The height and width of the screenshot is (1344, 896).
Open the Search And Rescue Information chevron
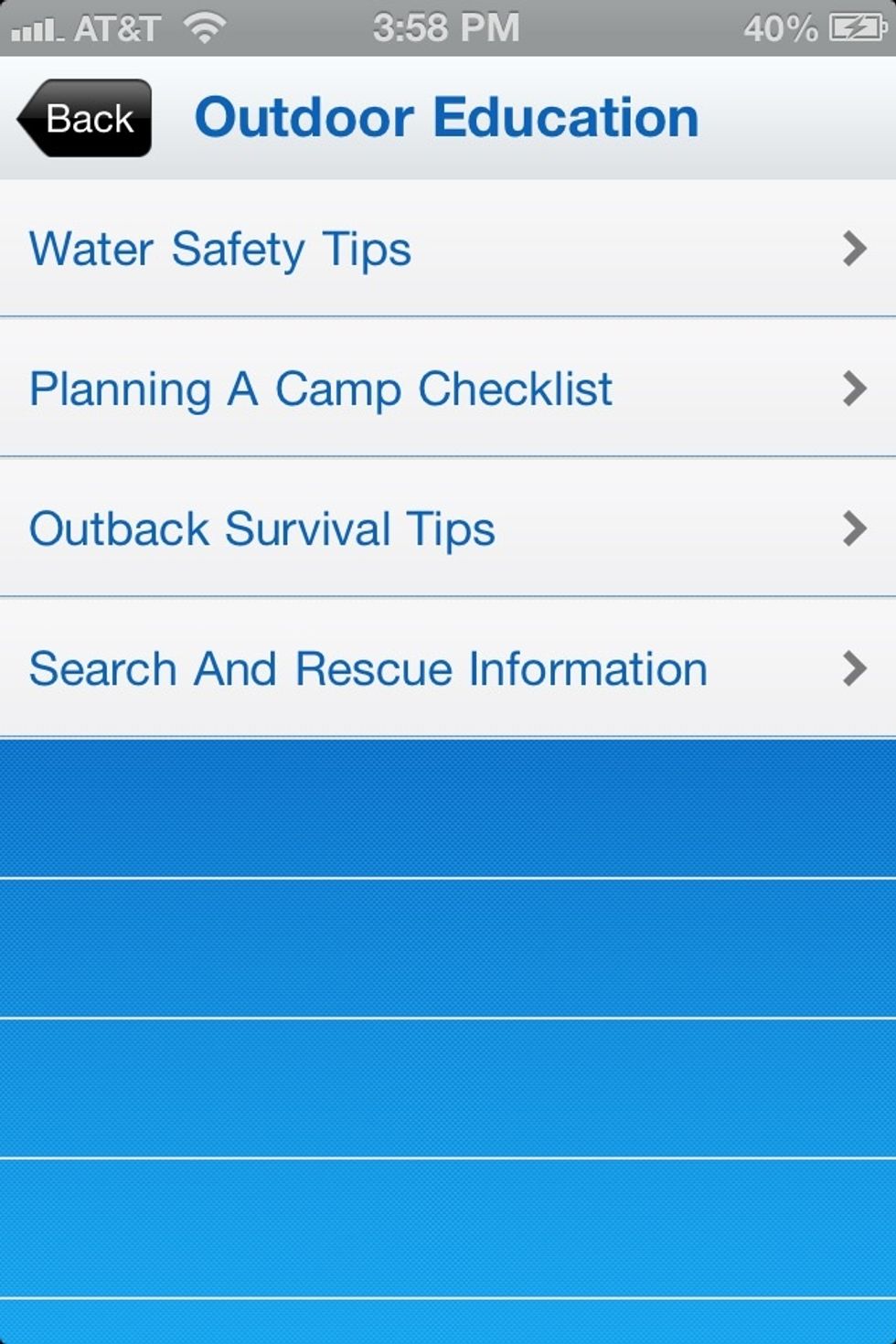[853, 667]
